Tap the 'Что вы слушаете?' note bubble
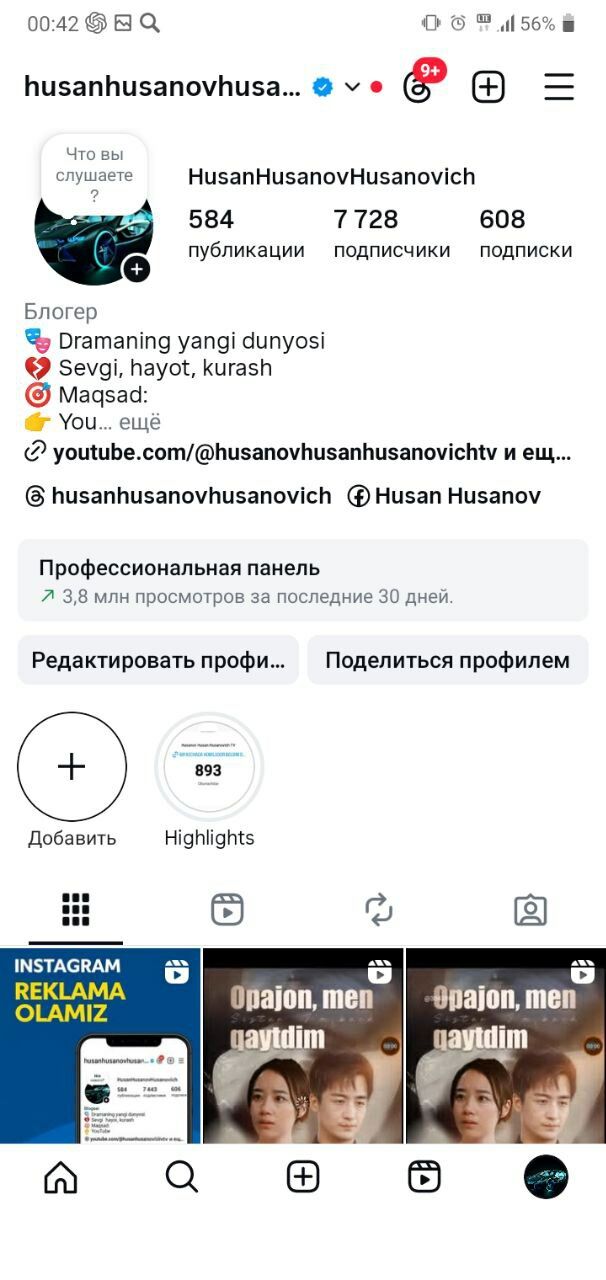The image size is (606, 1280). (x=94, y=176)
